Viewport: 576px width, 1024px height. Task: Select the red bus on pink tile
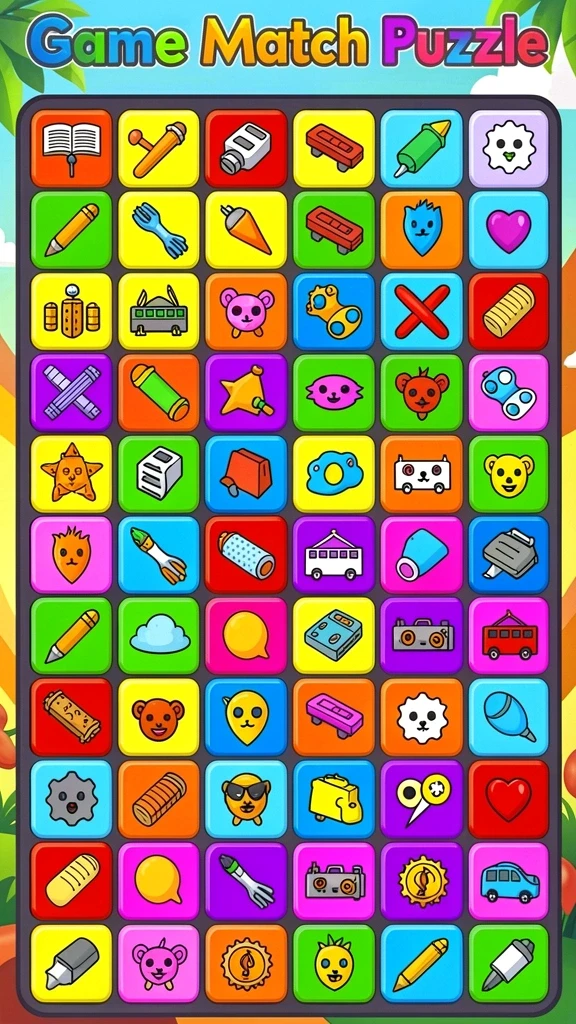click(x=509, y=637)
